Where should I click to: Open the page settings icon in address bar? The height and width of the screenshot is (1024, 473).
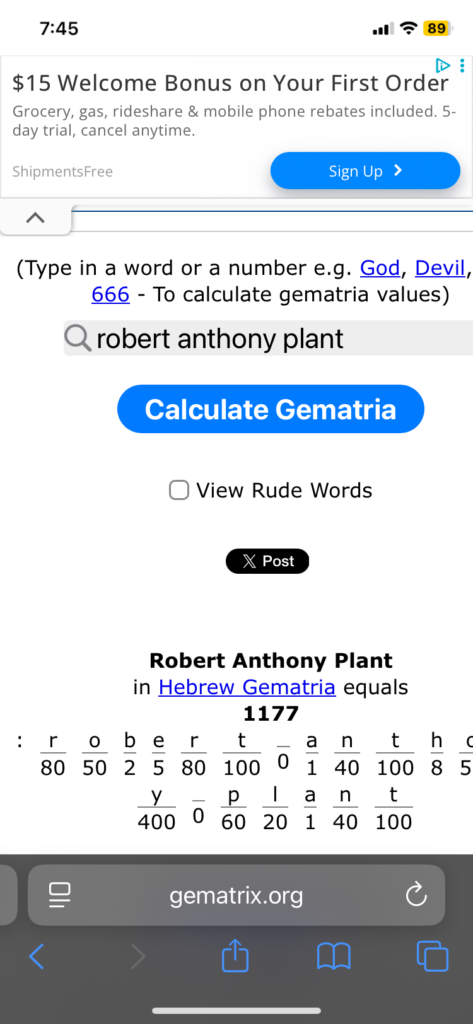tap(60, 895)
